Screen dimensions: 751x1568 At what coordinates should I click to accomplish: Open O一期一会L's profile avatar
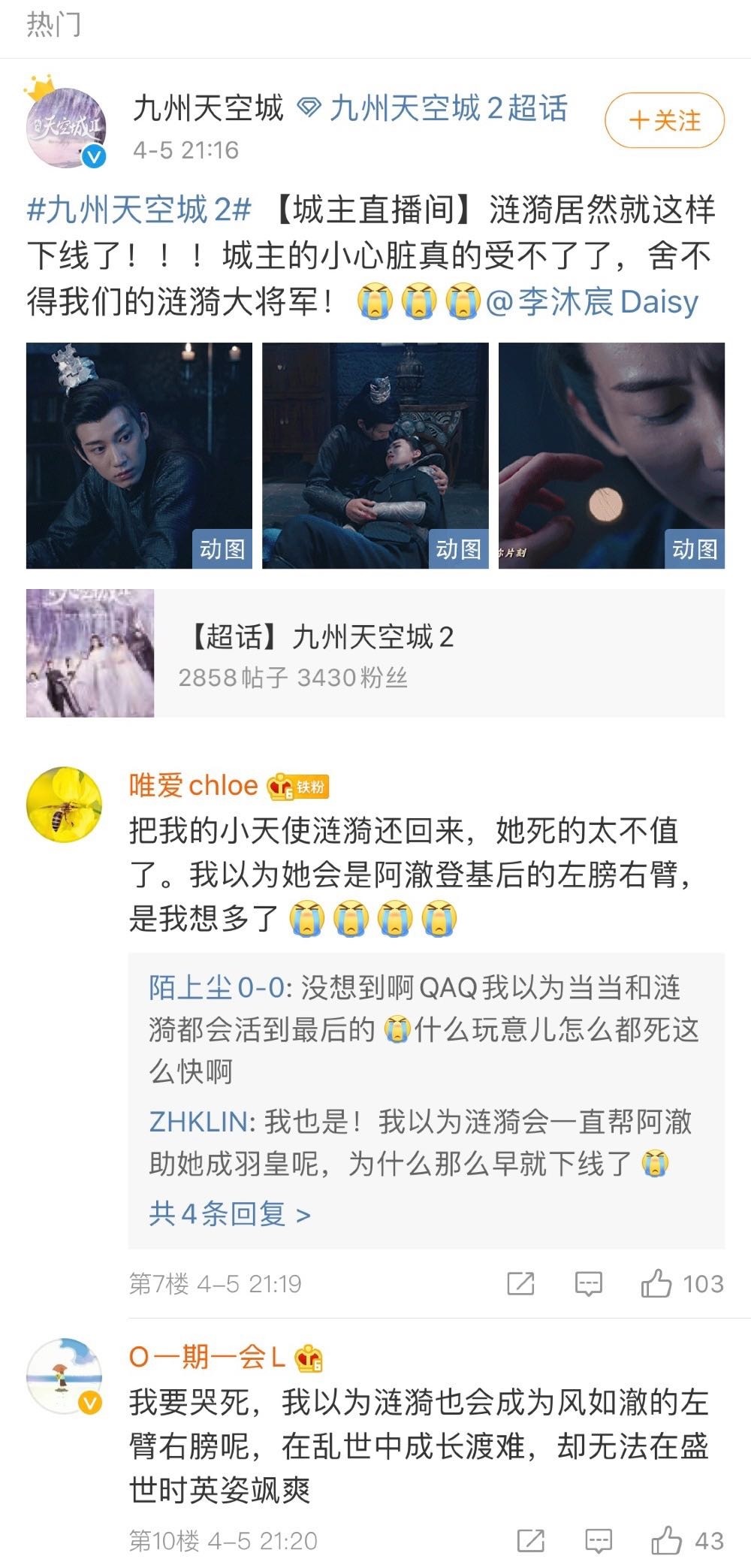pos(65,1376)
